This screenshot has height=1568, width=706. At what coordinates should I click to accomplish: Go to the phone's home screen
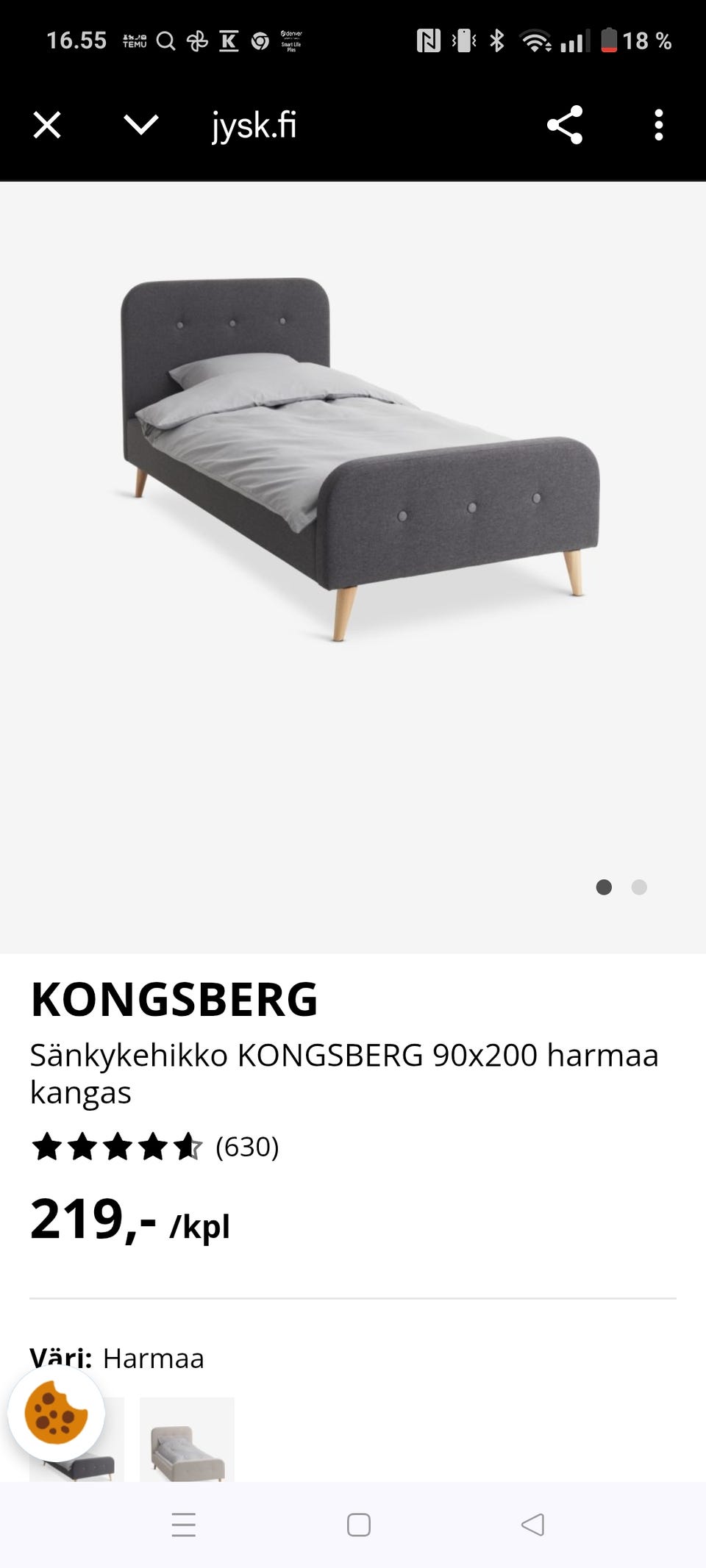tap(358, 1525)
